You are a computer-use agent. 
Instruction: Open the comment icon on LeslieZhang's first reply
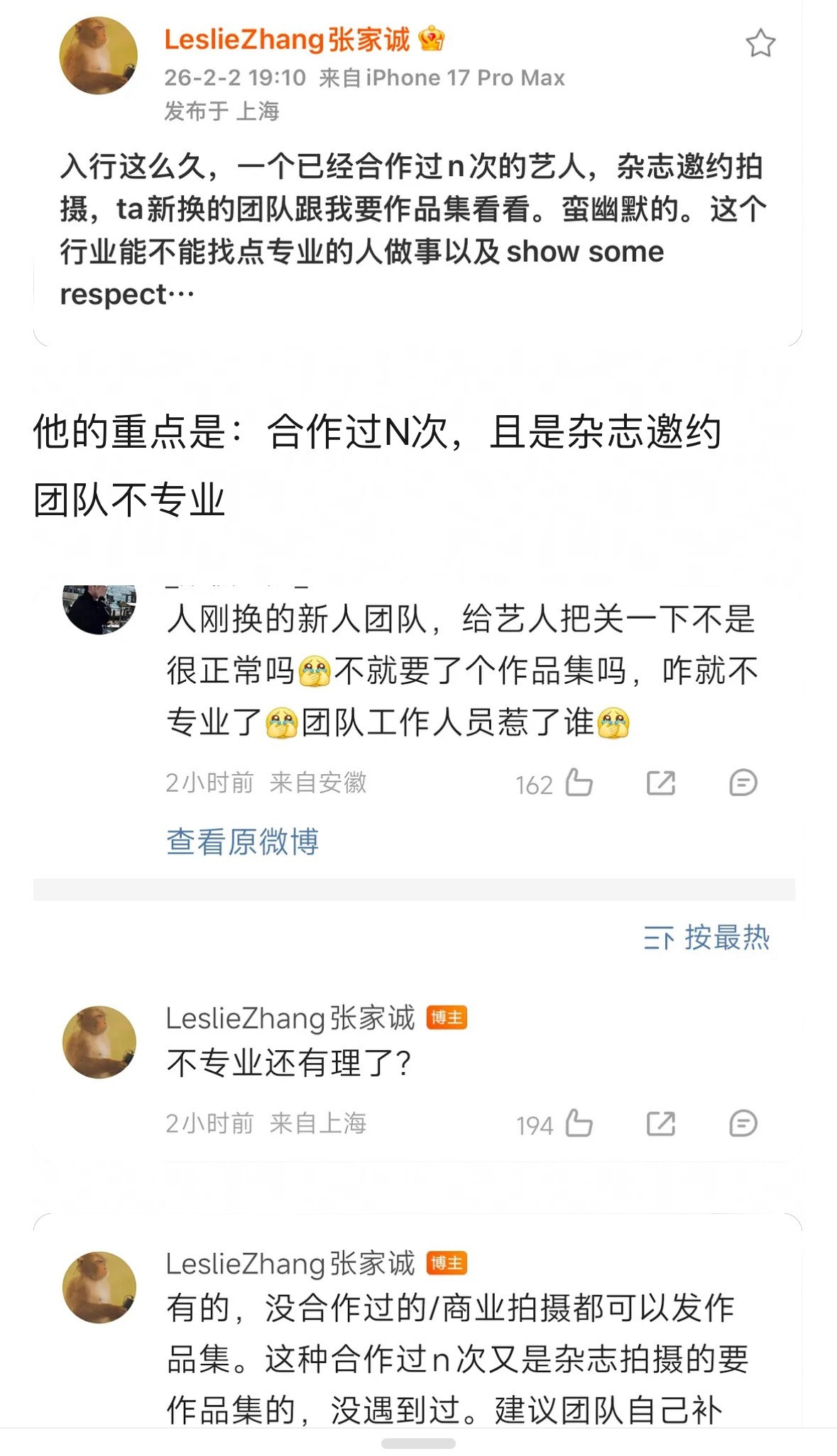(x=744, y=1123)
